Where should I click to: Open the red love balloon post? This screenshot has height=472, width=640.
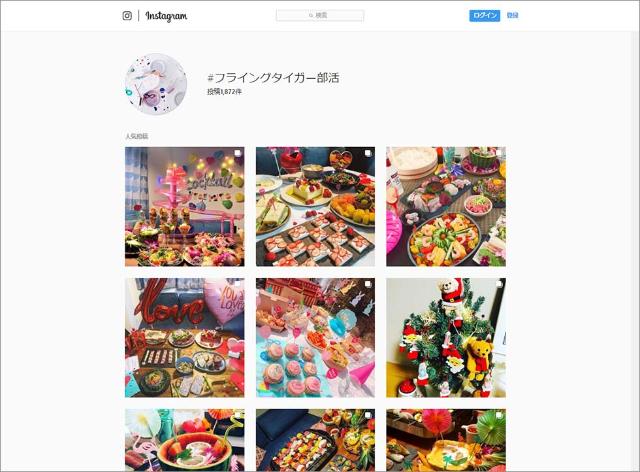[184, 337]
